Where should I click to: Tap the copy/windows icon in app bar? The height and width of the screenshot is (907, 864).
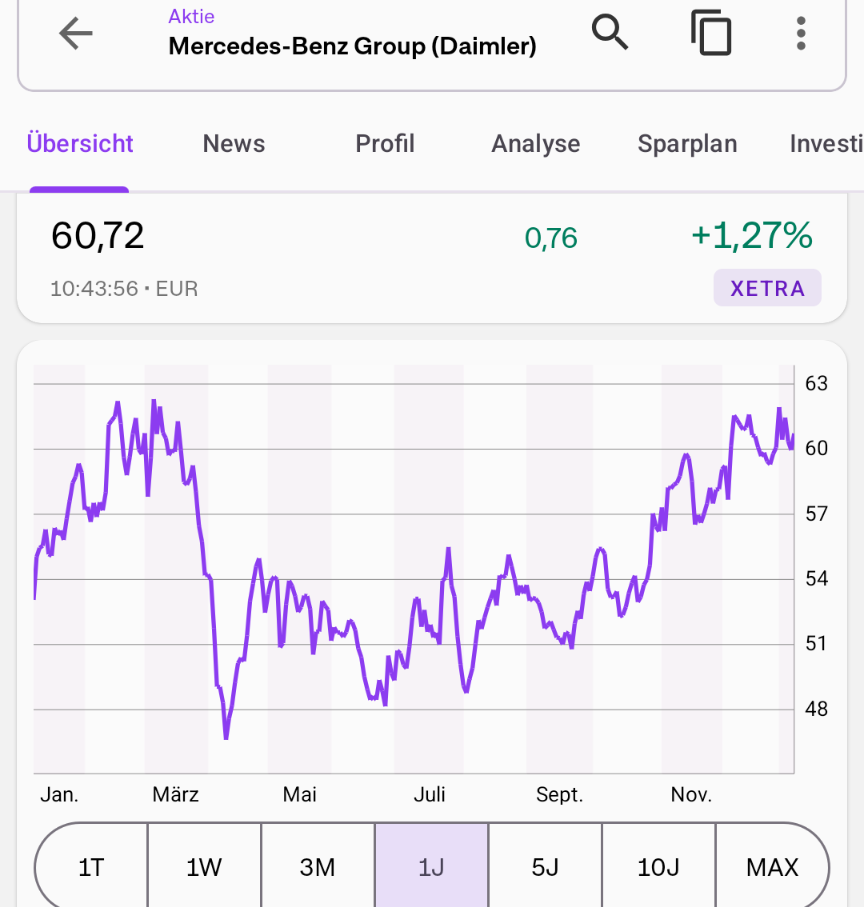[x=711, y=33]
